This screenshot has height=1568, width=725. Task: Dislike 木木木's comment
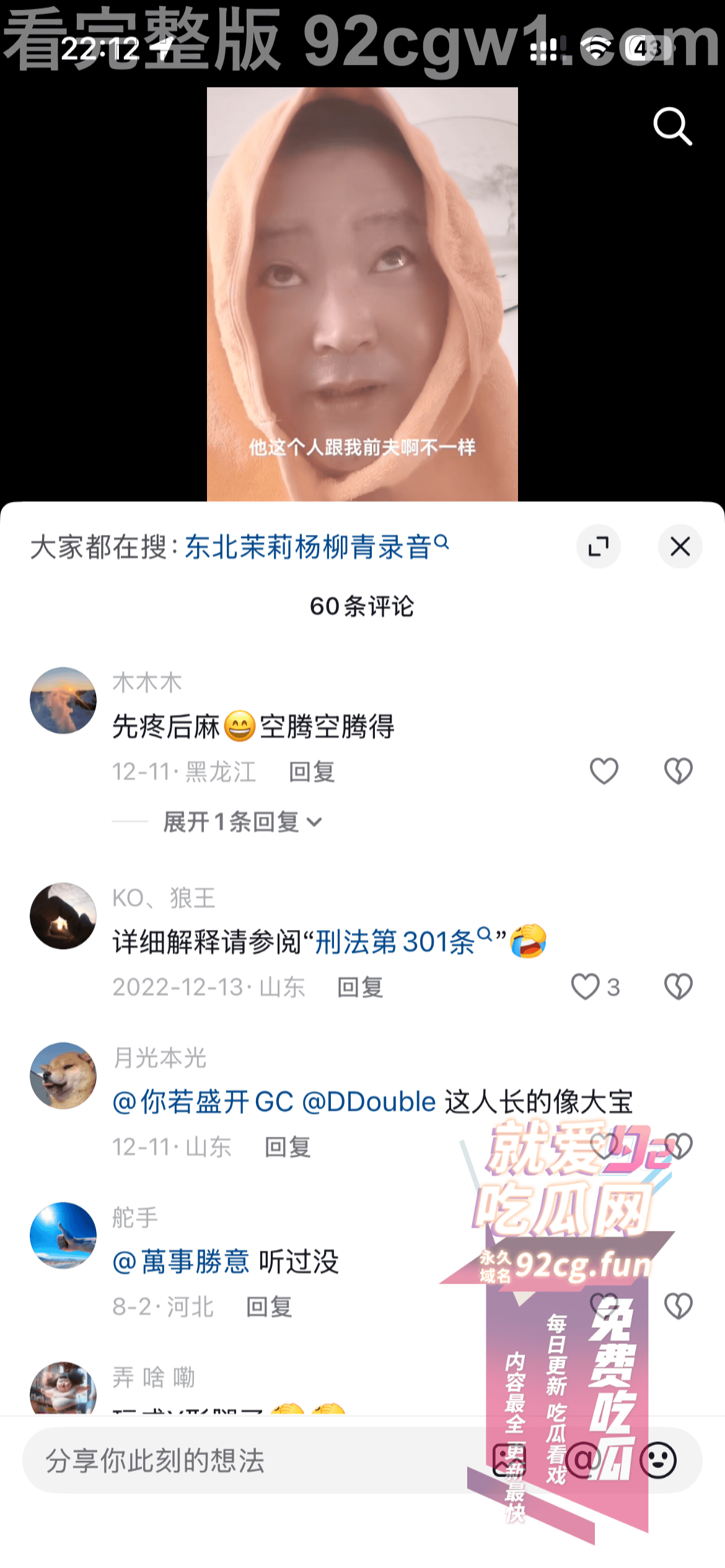(678, 771)
